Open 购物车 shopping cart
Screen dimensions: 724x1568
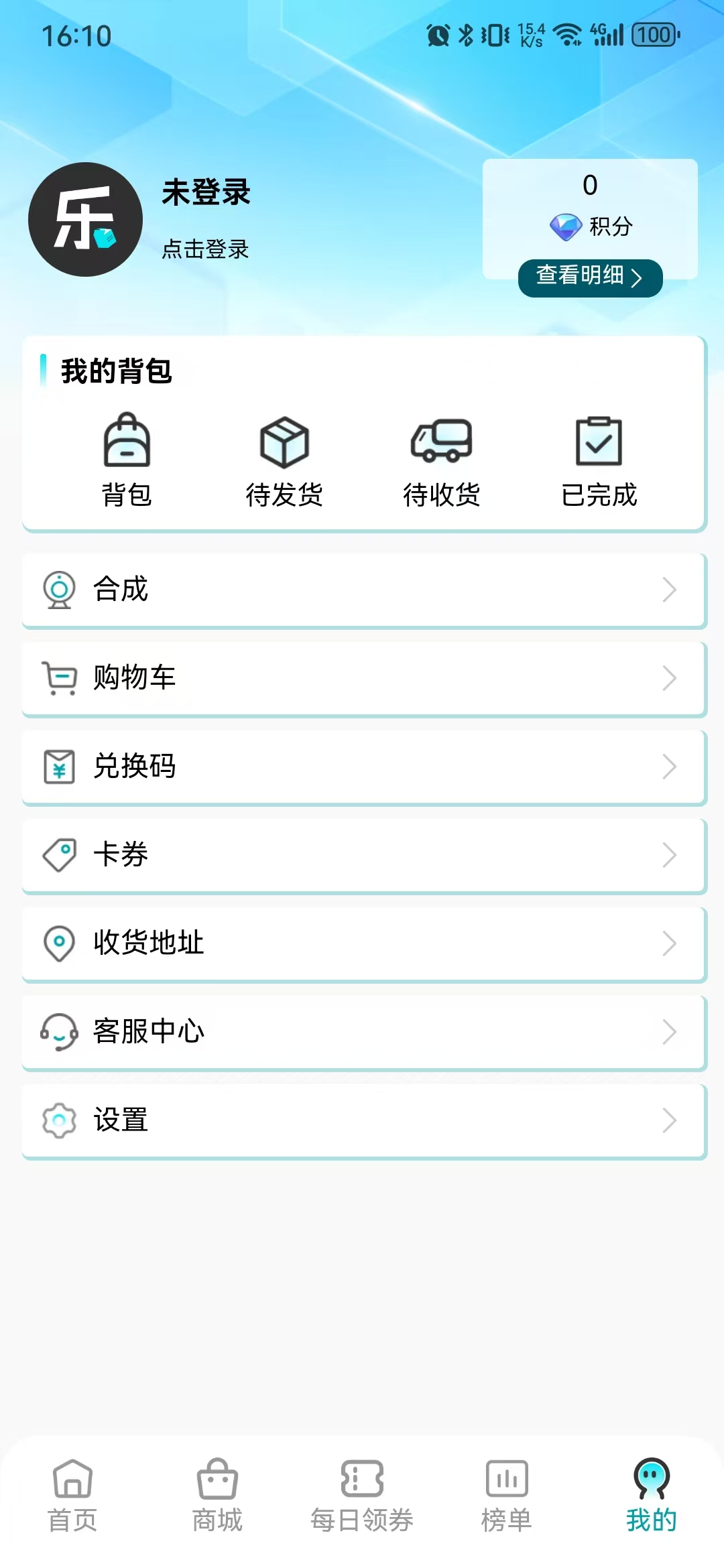[x=363, y=678]
